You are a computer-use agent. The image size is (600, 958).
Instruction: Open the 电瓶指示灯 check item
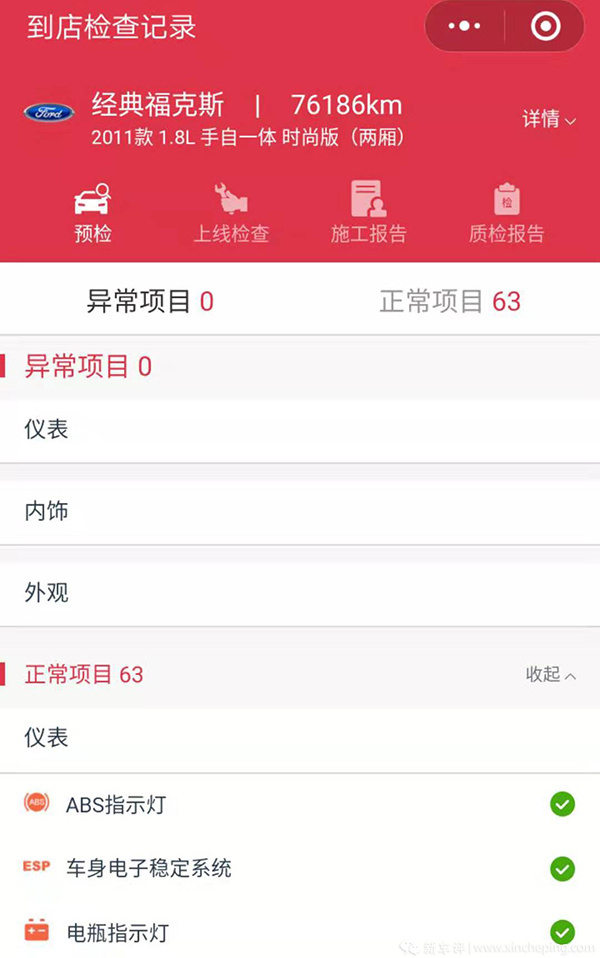(x=300, y=932)
